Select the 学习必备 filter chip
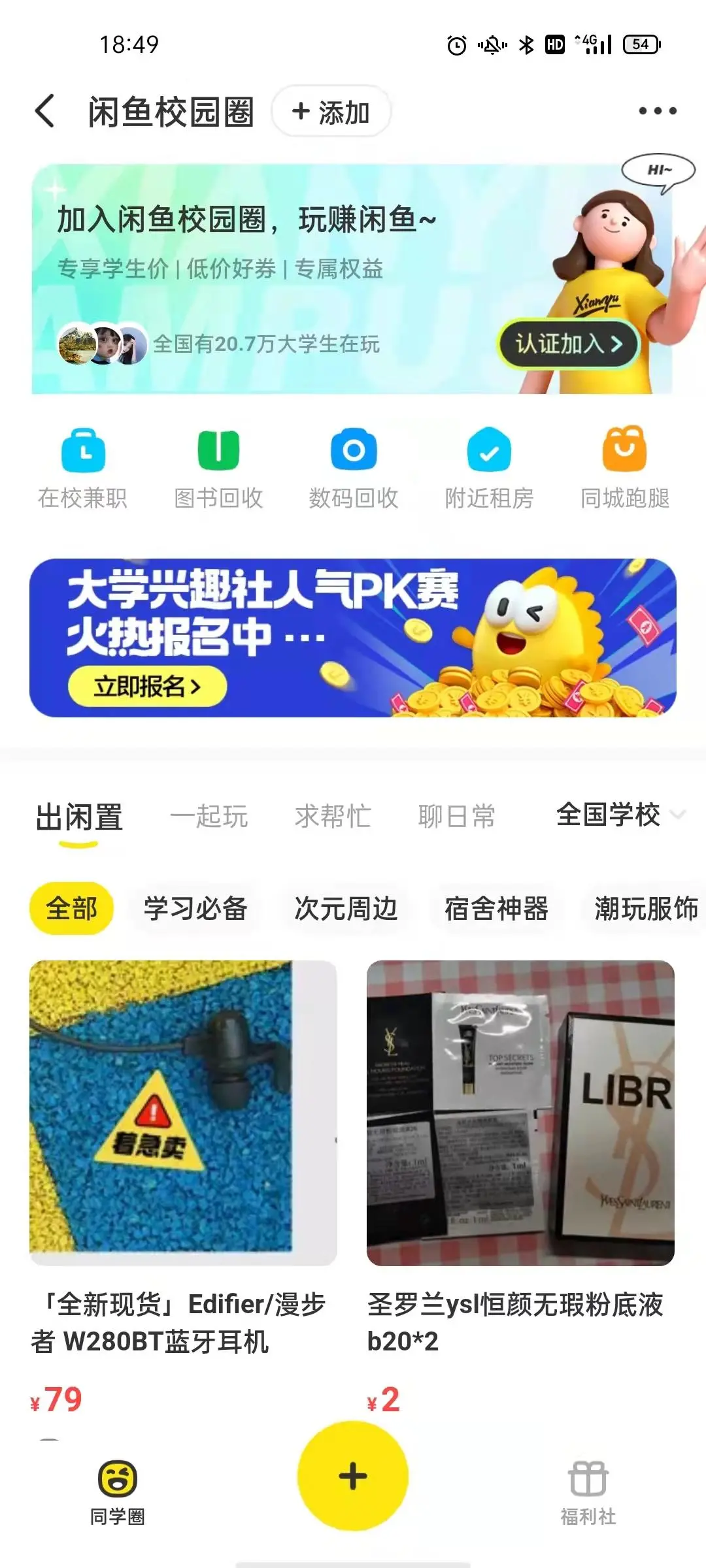 point(195,909)
